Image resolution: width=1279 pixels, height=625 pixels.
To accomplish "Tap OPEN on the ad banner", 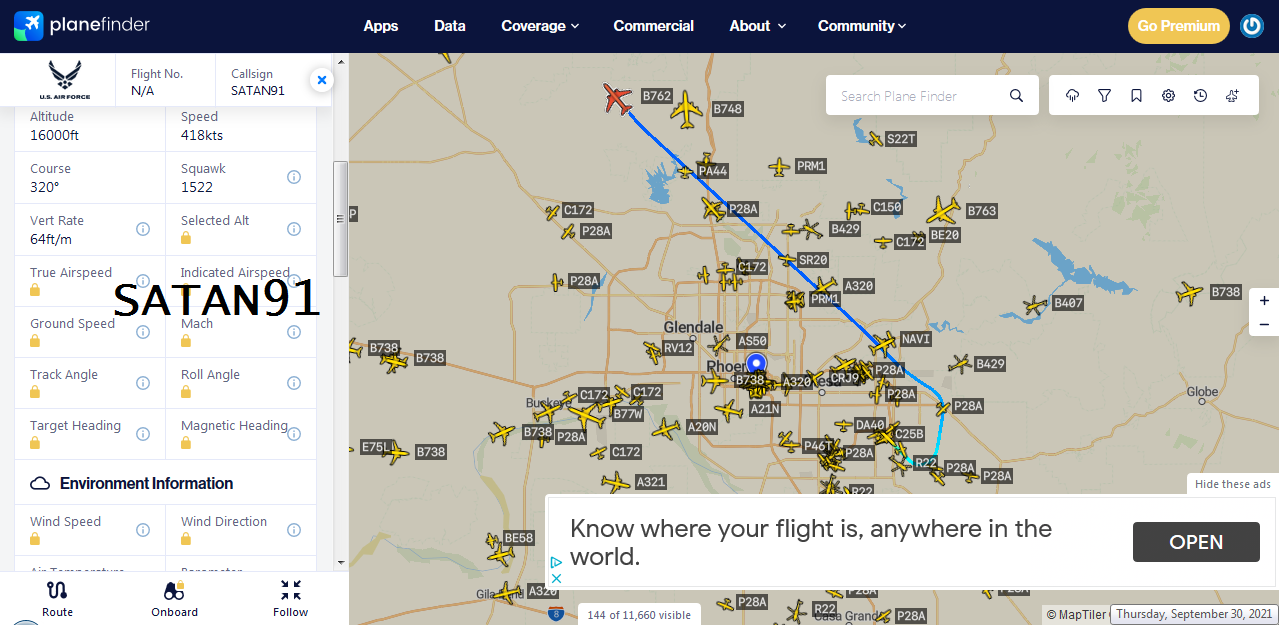I will 1196,542.
